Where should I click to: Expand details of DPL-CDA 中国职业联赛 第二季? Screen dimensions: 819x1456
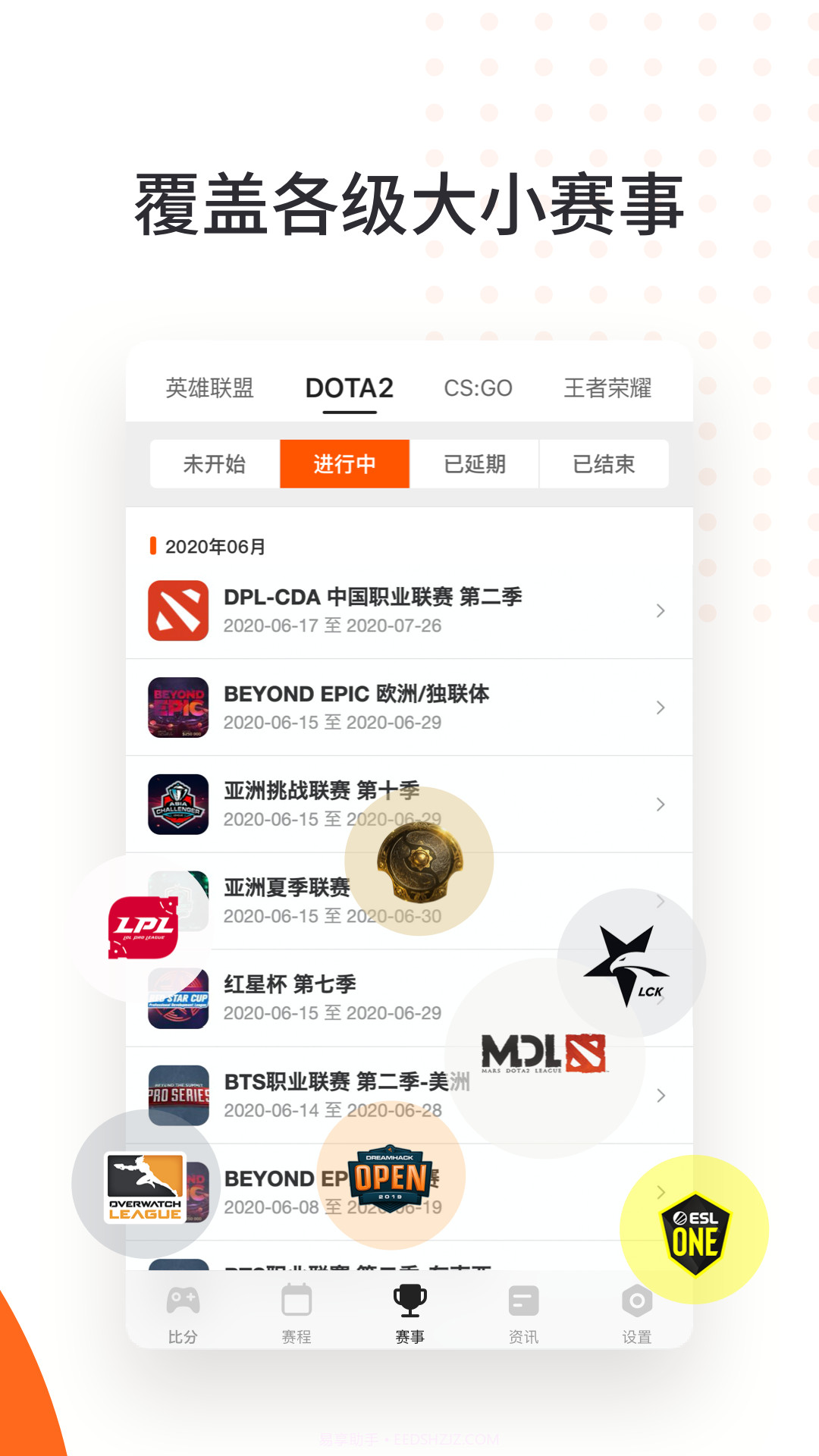click(659, 610)
